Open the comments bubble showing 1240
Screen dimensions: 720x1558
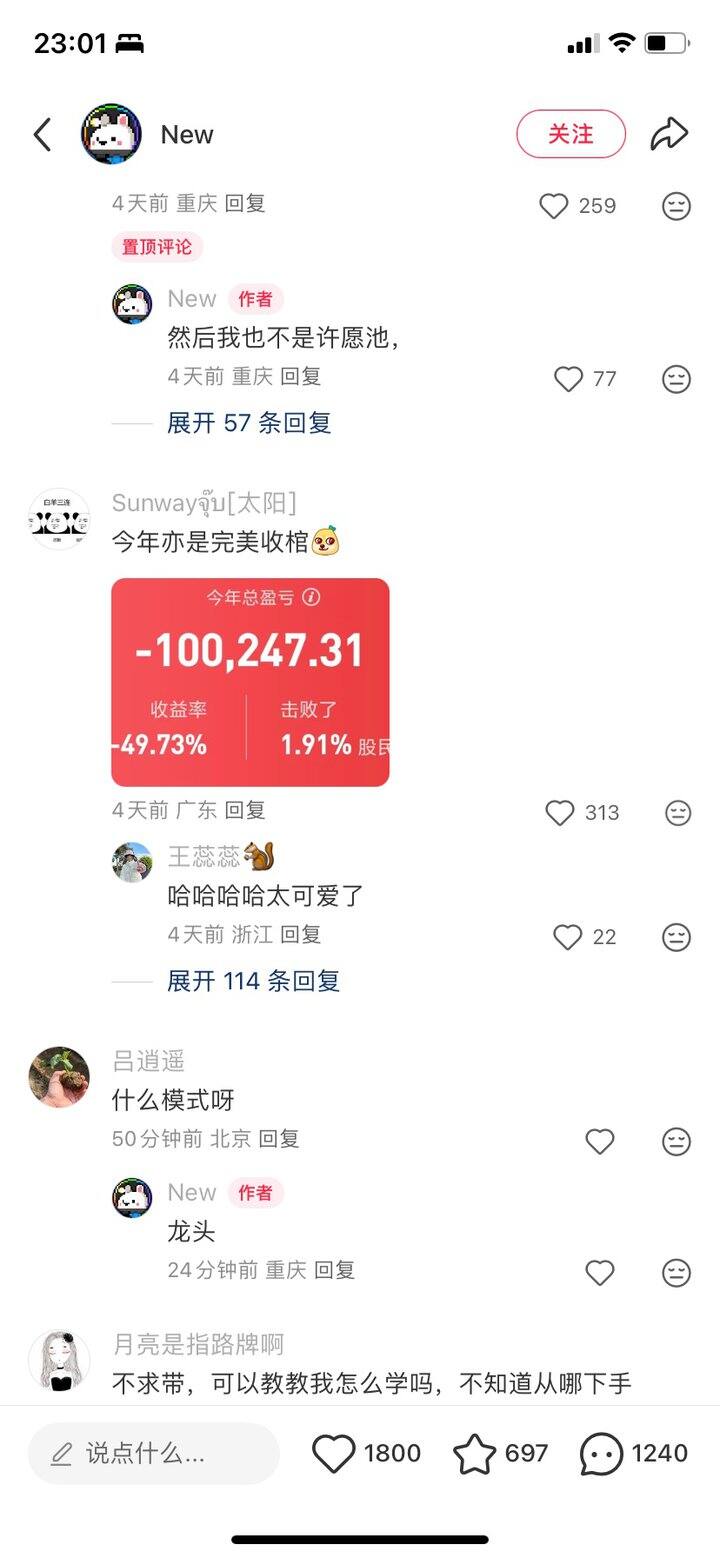[602, 1454]
